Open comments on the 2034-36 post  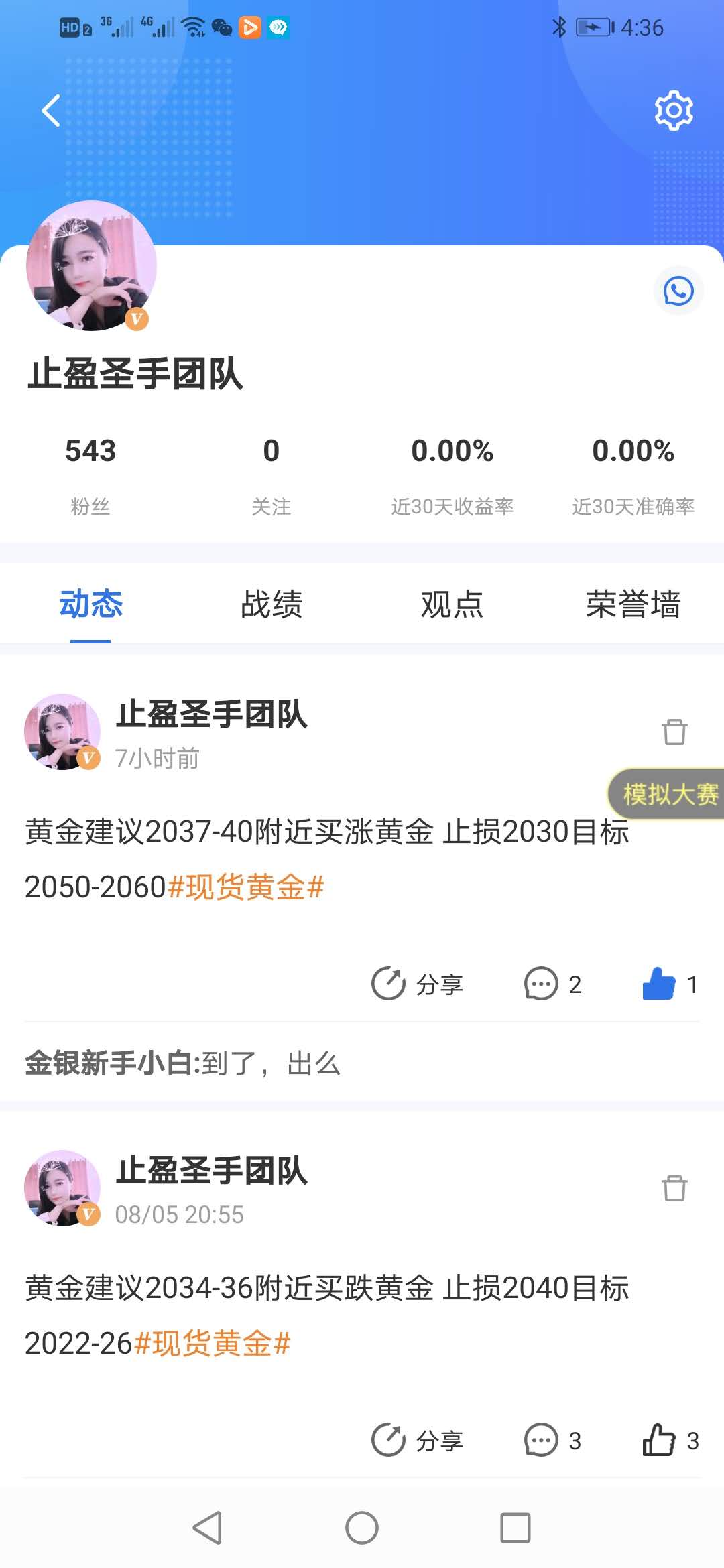[552, 1441]
